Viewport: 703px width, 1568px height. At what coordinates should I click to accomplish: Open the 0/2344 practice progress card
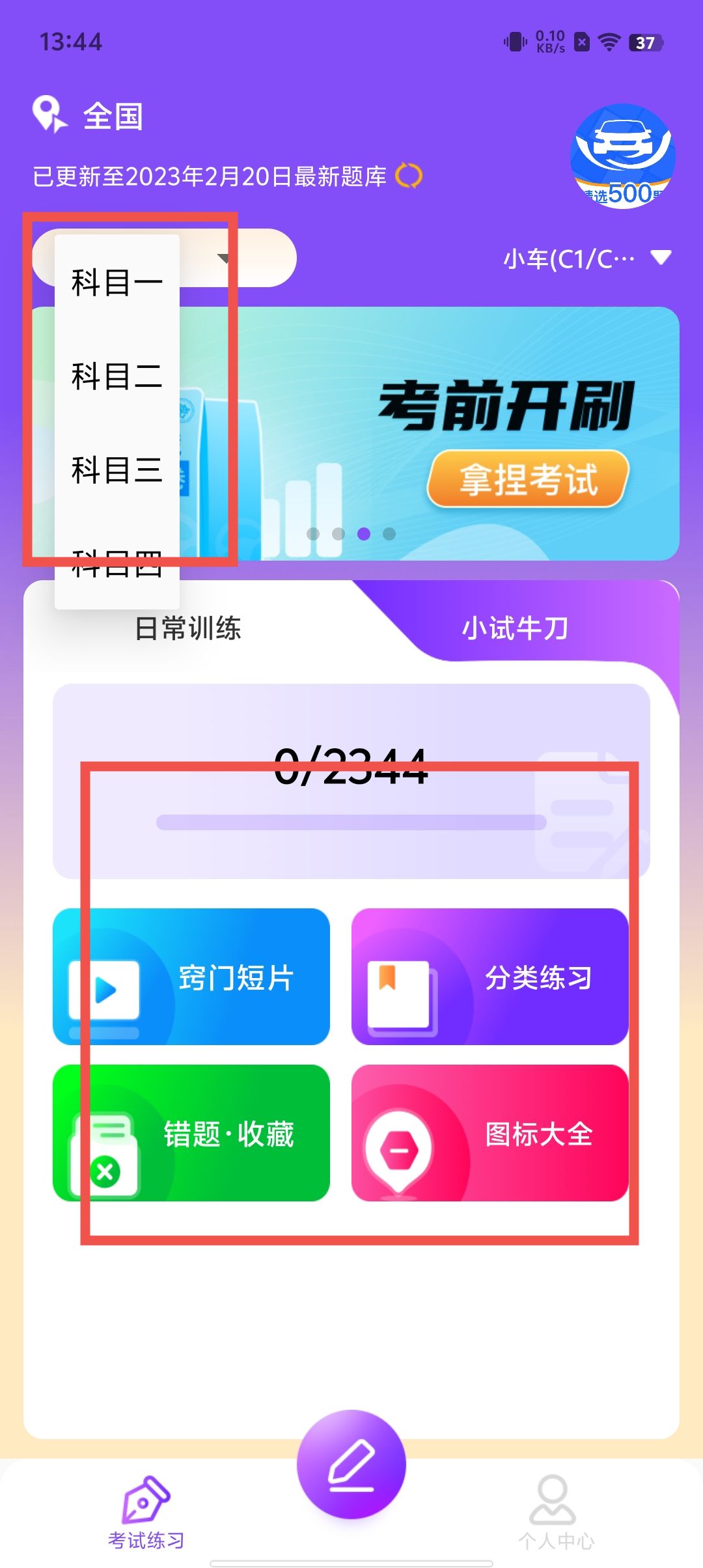pyautogui.click(x=351, y=781)
